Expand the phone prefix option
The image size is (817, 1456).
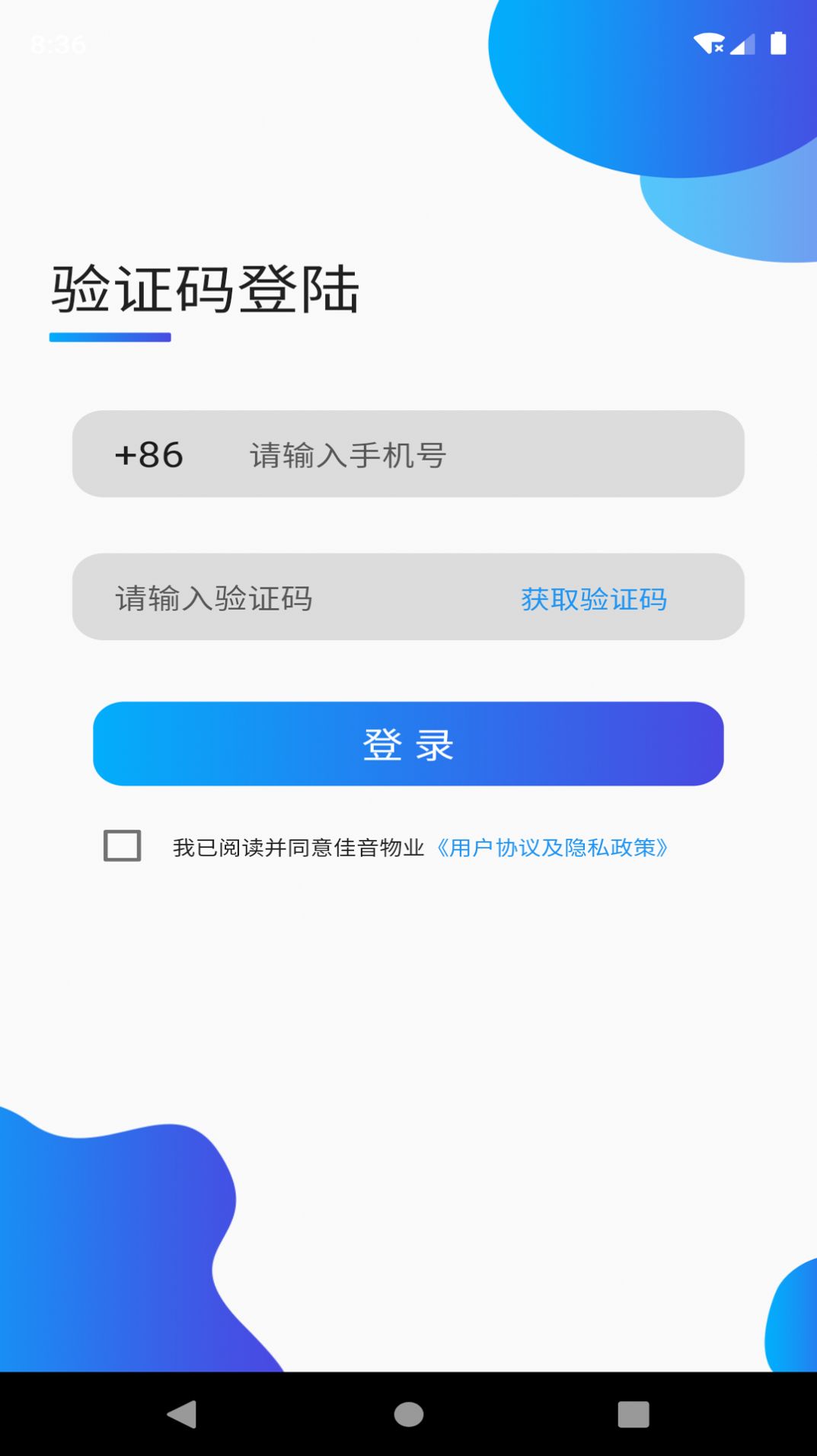148,455
